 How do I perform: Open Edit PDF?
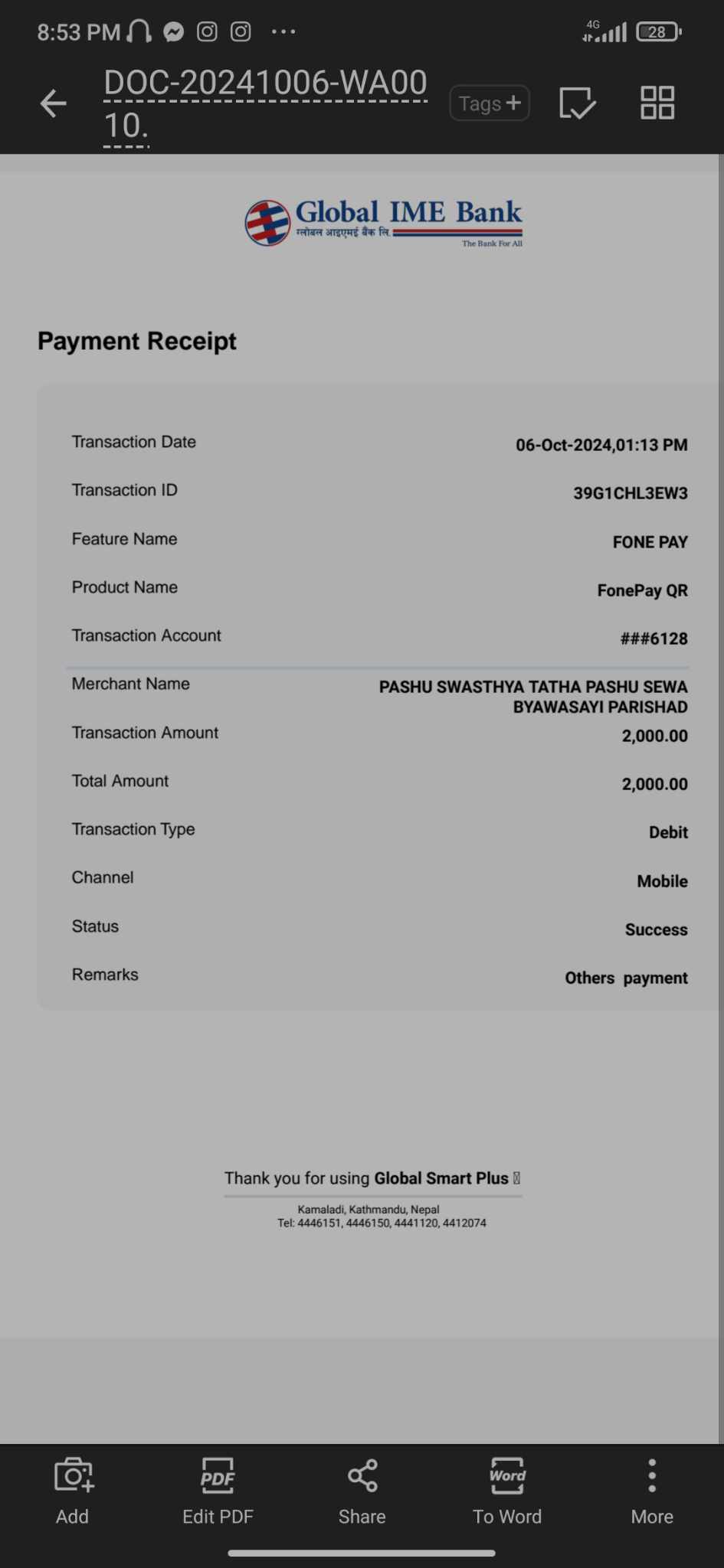(218, 1491)
